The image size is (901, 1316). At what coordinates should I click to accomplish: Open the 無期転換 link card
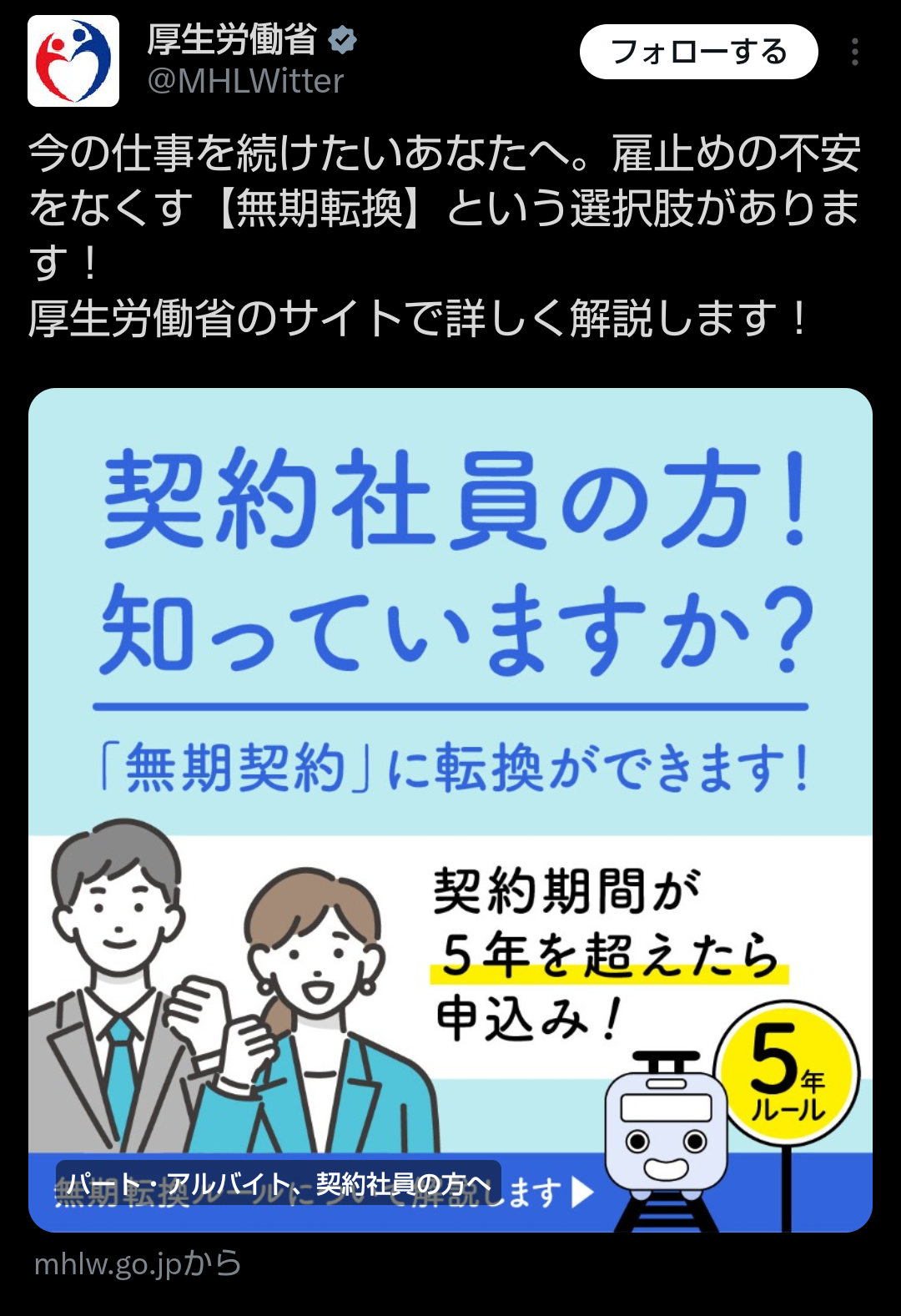click(x=450, y=809)
